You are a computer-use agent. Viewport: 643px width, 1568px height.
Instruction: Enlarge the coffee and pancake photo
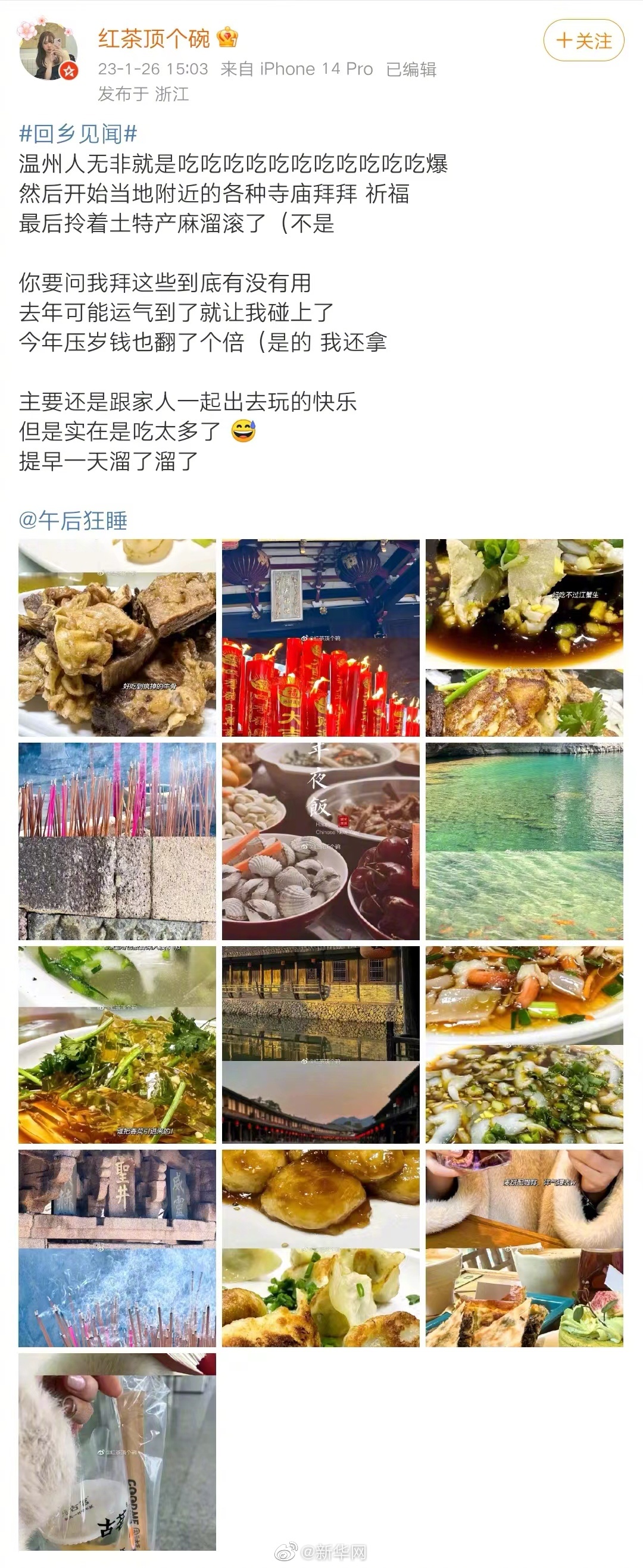[524, 1248]
